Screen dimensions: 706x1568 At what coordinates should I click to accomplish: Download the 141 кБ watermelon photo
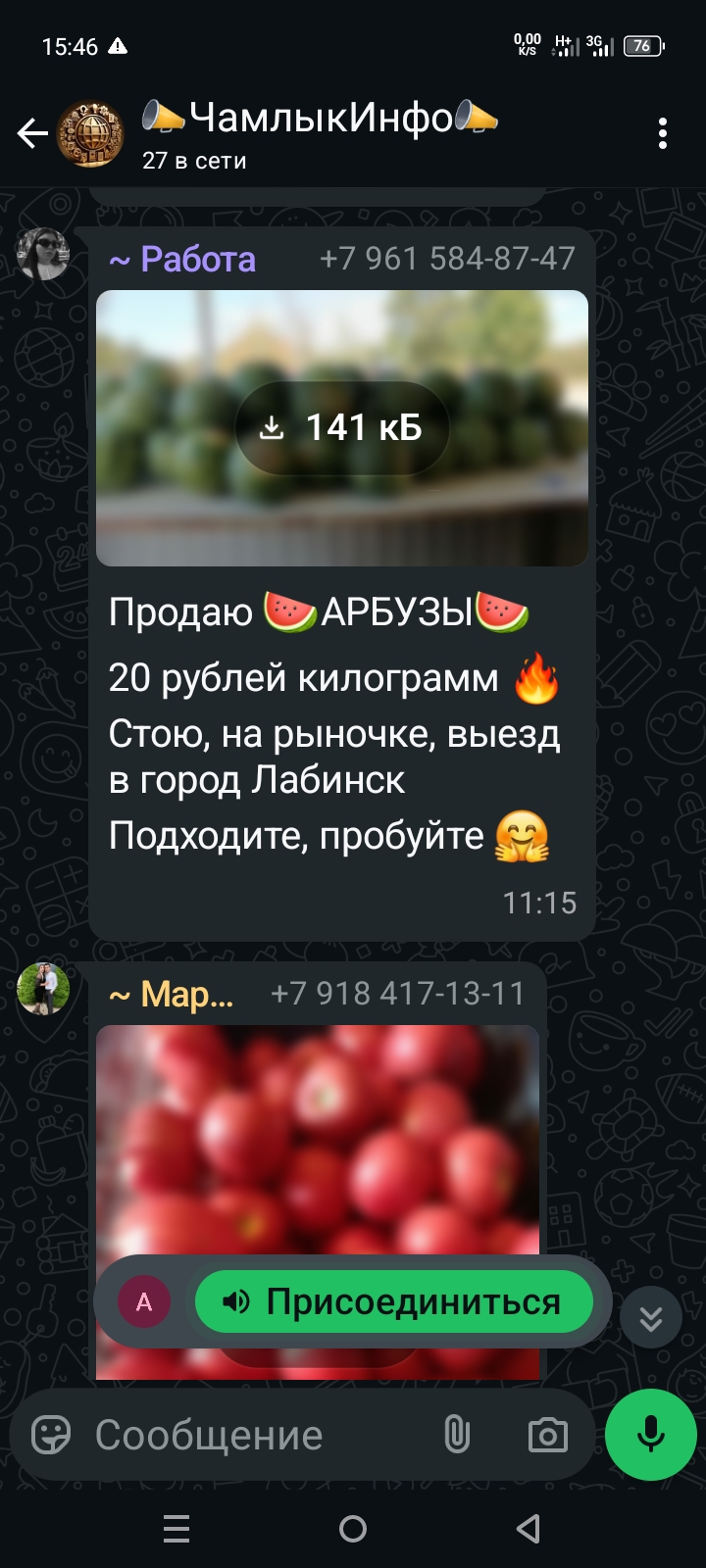pos(342,428)
